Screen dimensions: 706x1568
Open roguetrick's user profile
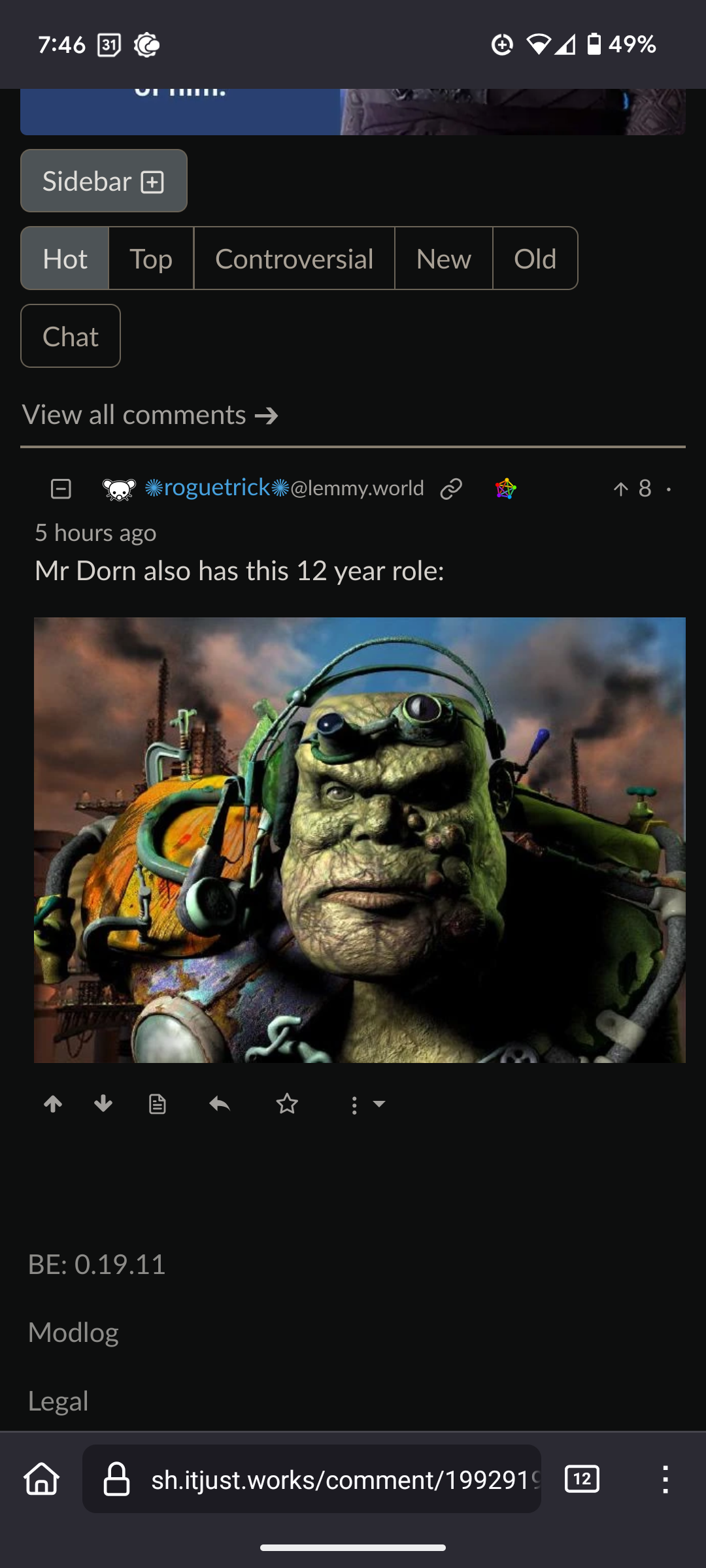pyautogui.click(x=217, y=488)
